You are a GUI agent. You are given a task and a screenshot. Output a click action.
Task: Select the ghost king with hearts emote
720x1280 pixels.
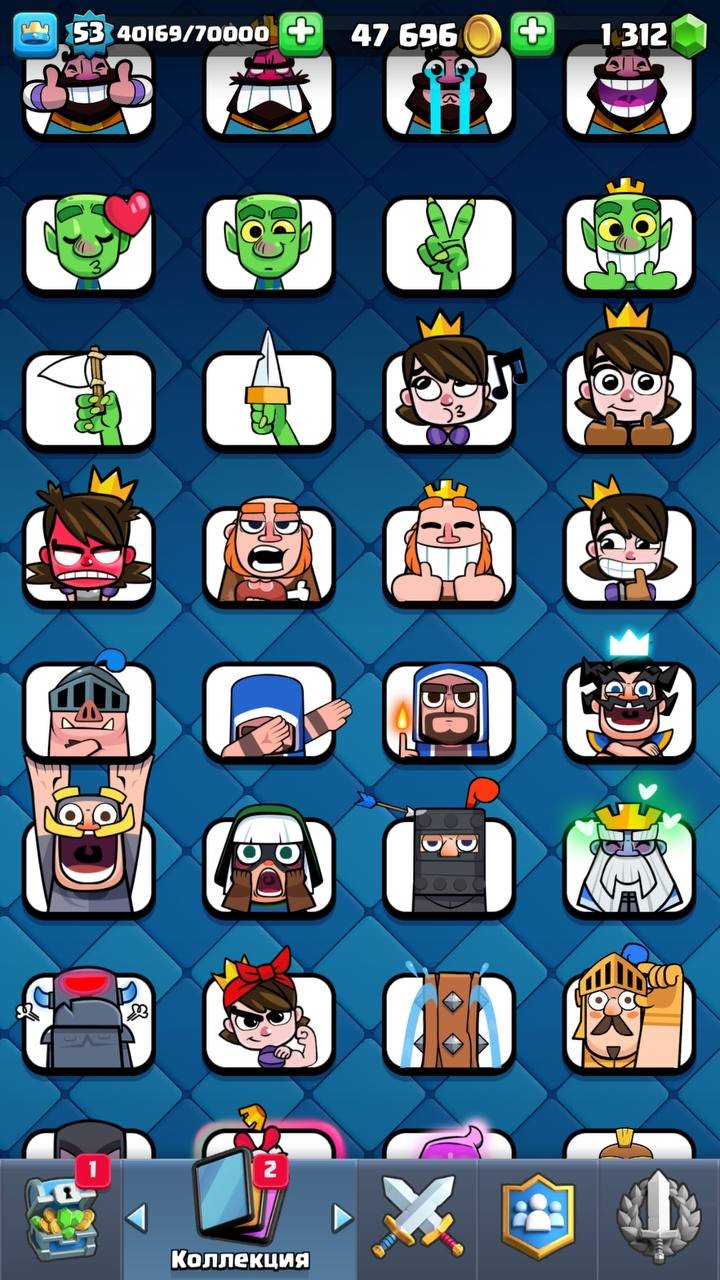point(629,864)
